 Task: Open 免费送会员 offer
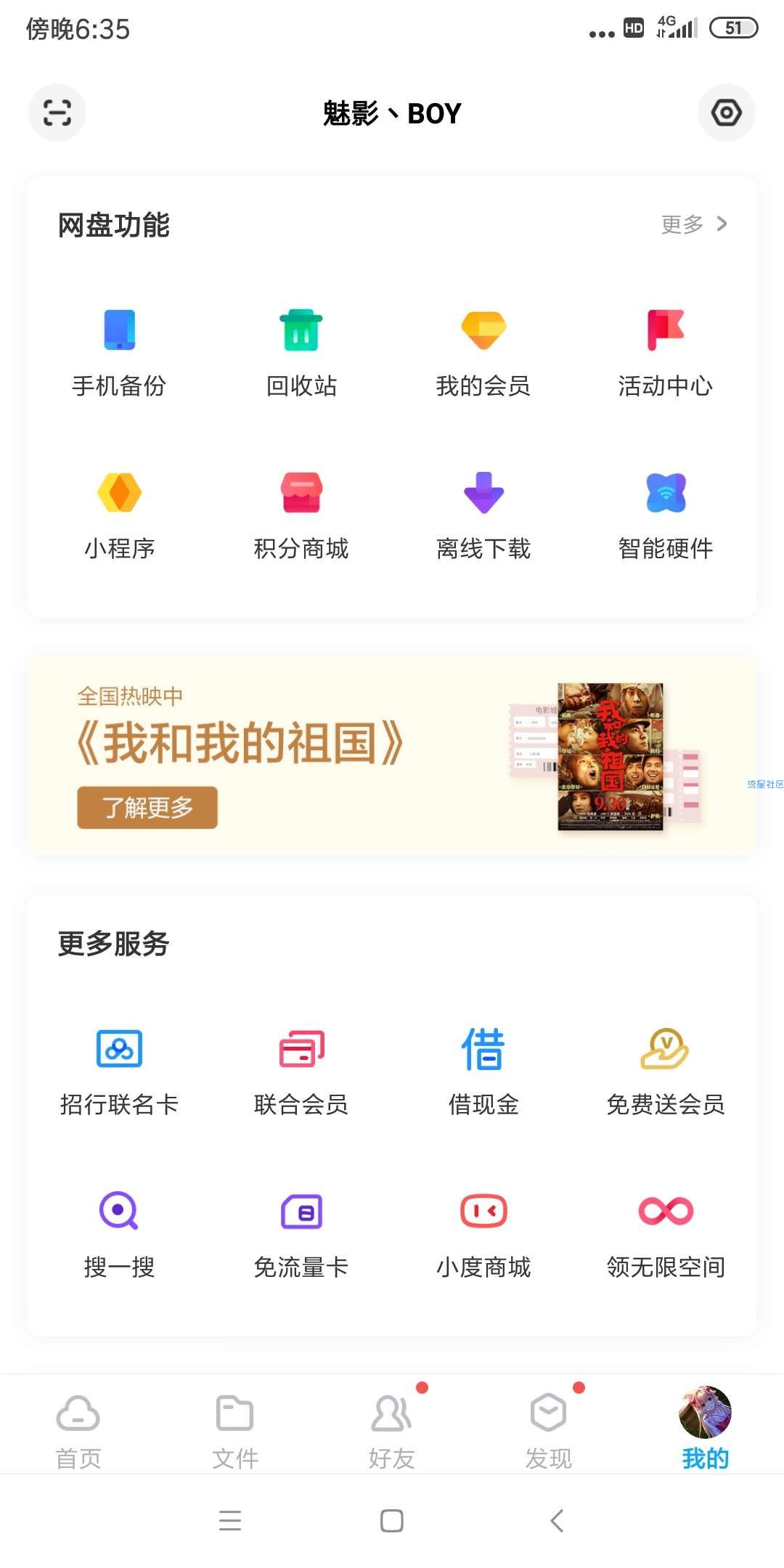tap(665, 1071)
